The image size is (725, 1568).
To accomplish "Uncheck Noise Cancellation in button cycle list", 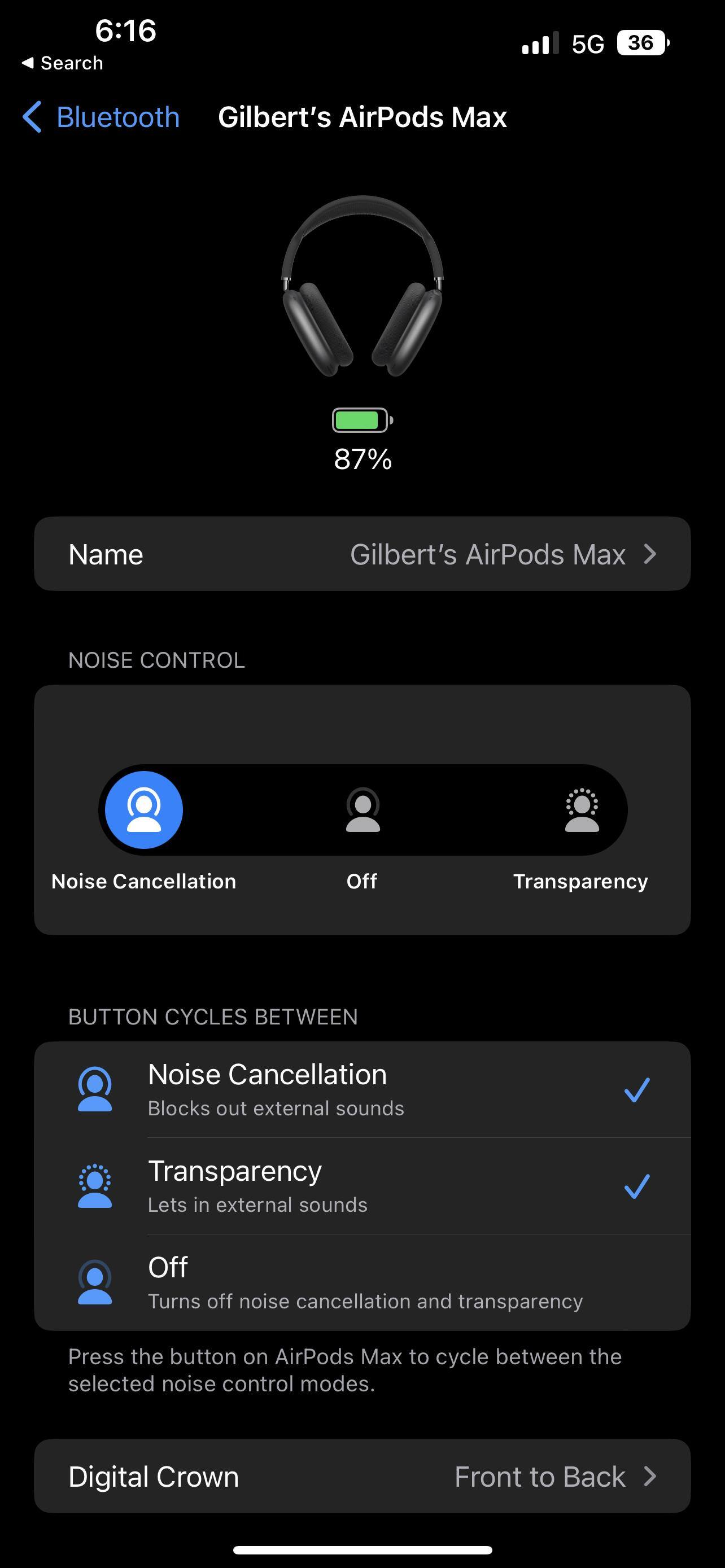I will pyautogui.click(x=362, y=1089).
